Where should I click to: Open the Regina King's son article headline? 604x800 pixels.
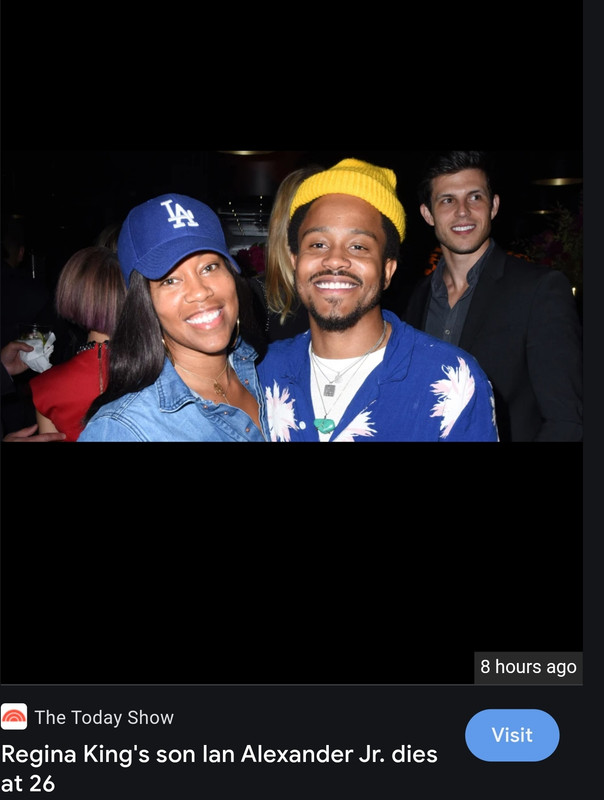[219, 768]
